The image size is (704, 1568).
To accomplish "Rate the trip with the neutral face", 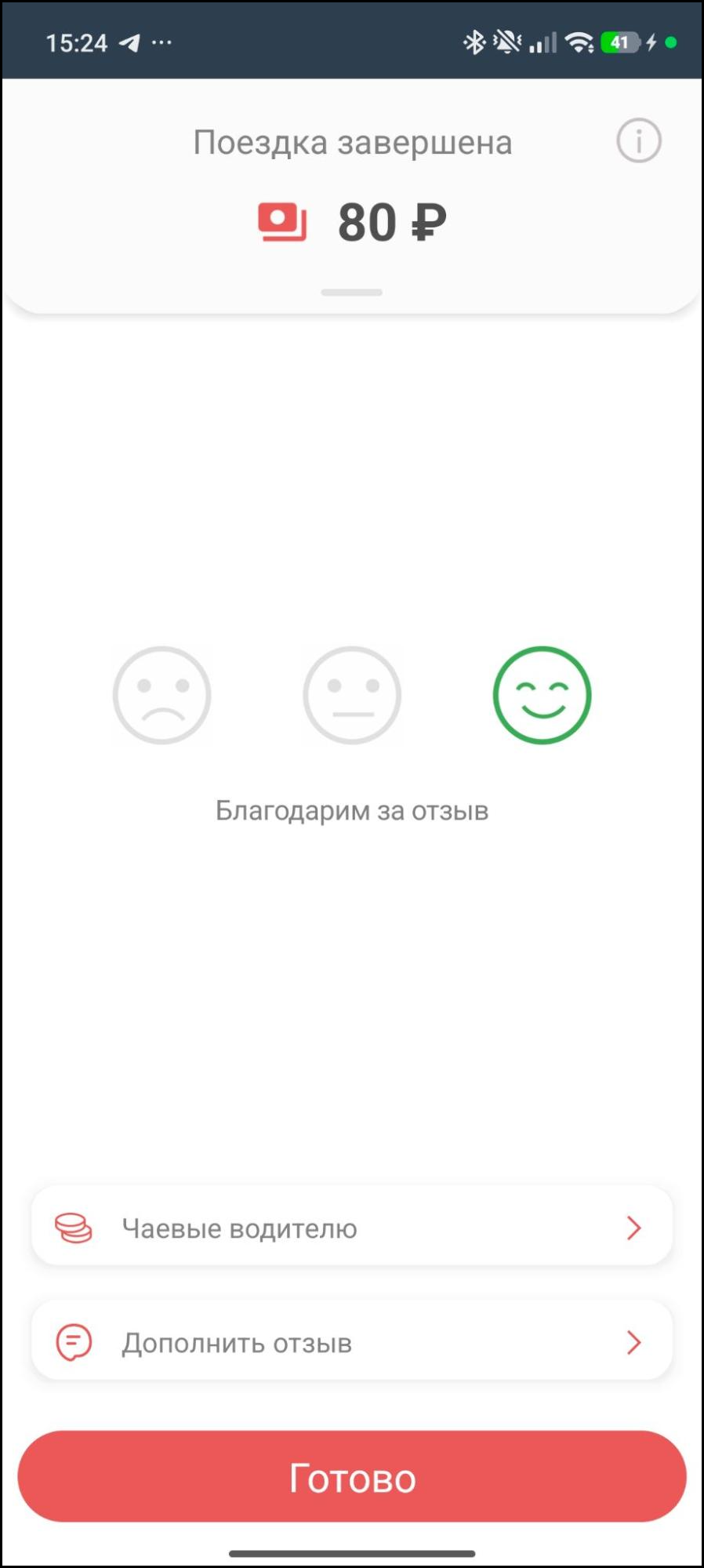I will click(x=352, y=695).
